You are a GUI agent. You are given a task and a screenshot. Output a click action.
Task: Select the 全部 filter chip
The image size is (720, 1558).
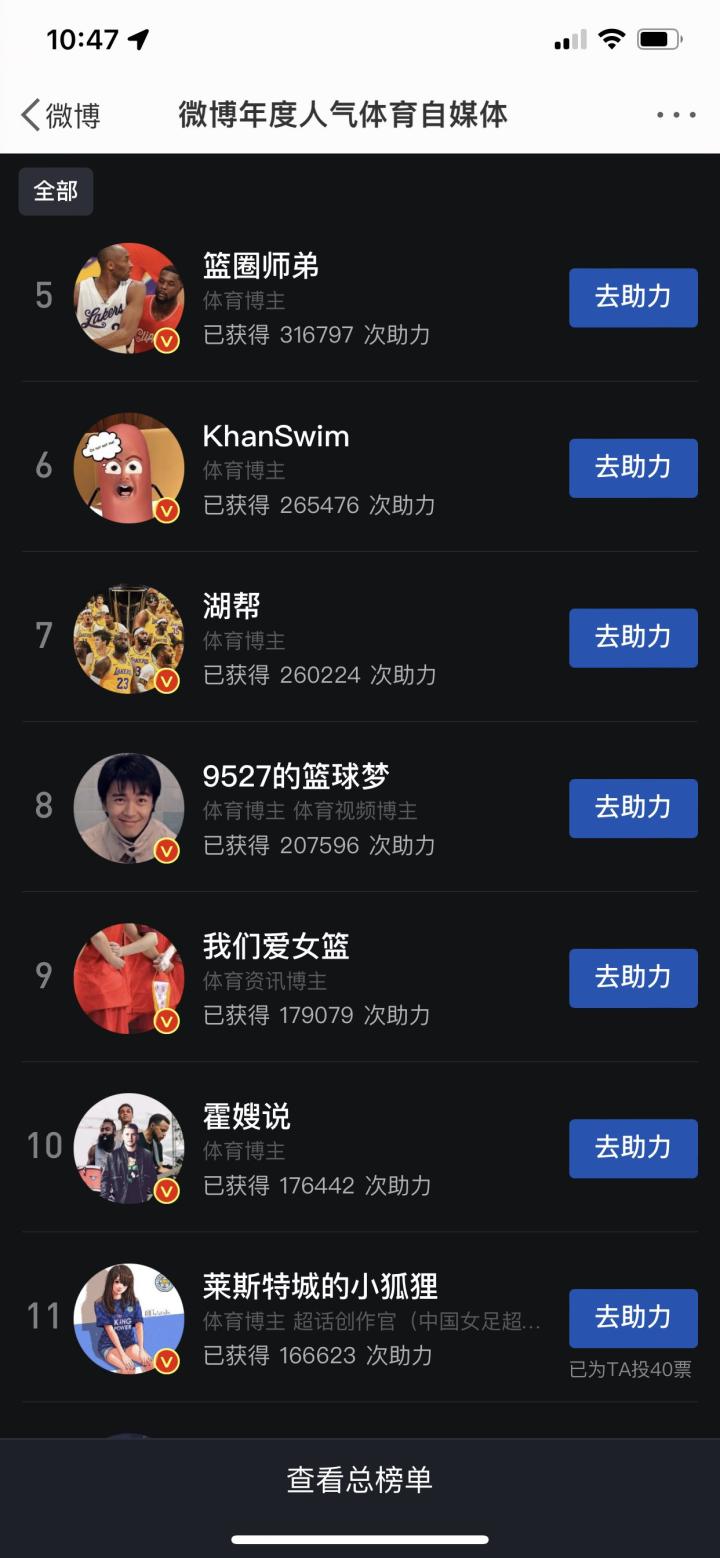point(56,191)
